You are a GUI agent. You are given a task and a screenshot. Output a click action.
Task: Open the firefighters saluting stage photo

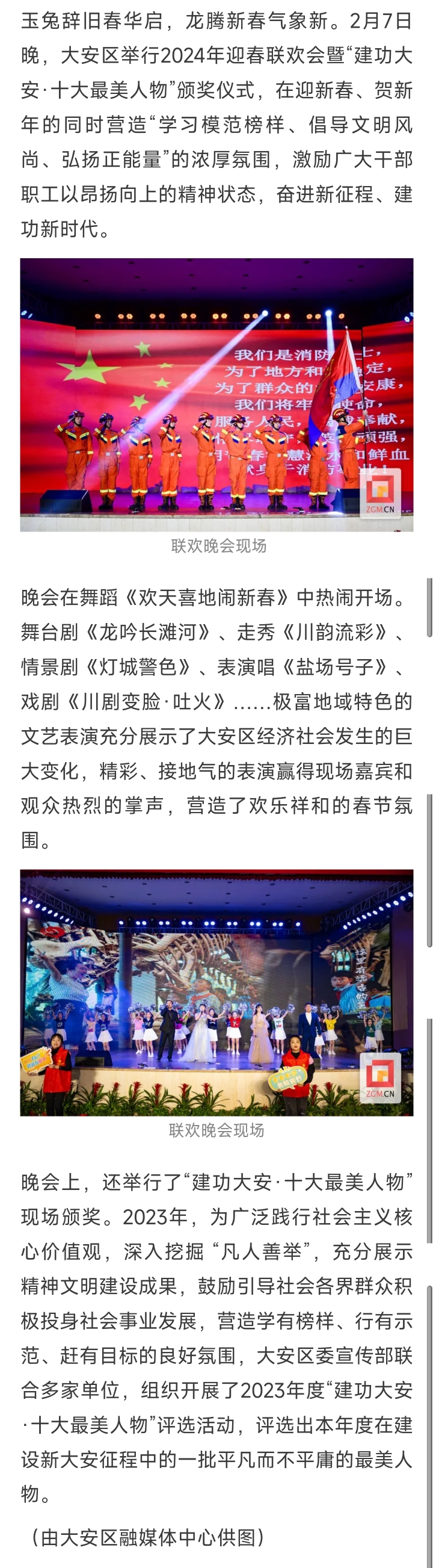pyautogui.click(x=216, y=394)
